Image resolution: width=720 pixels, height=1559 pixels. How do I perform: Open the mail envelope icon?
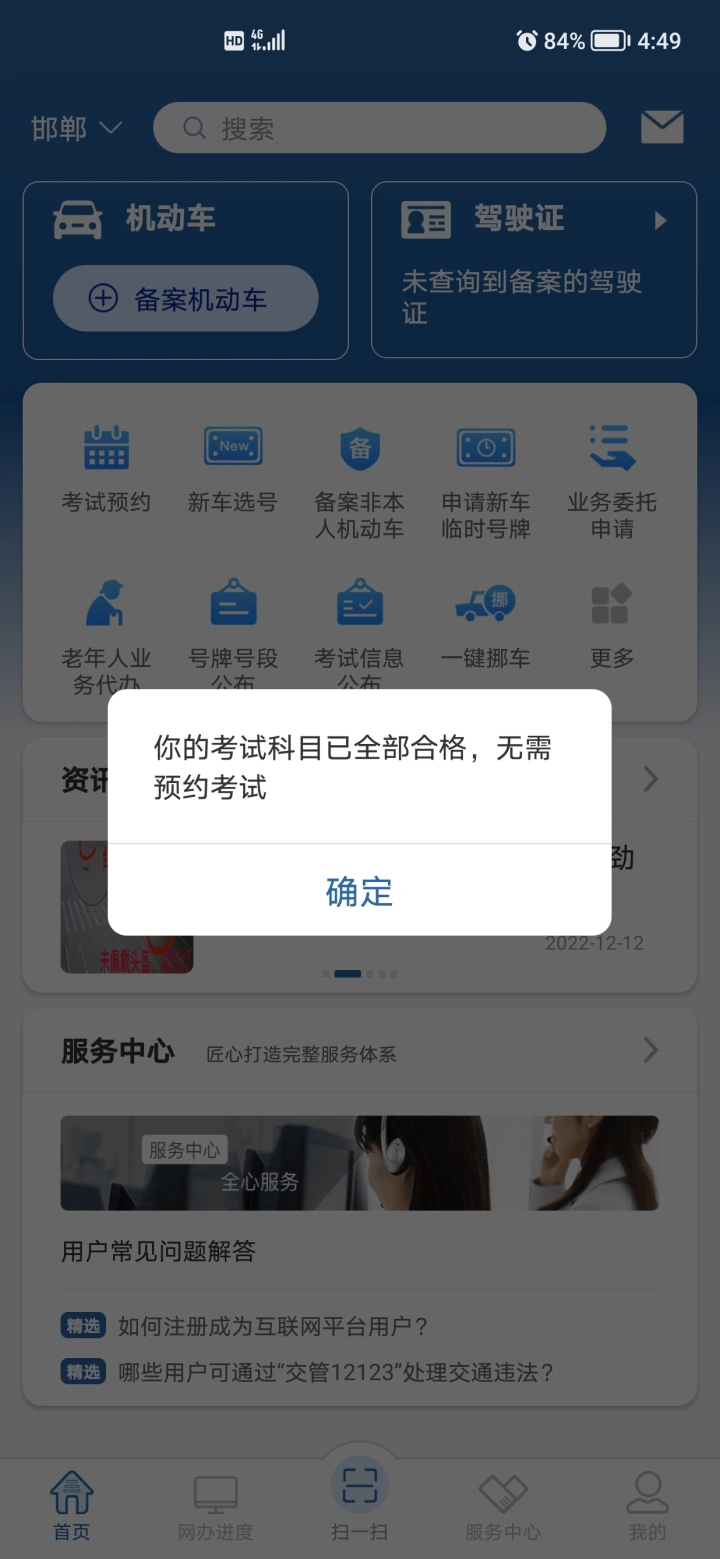pyautogui.click(x=662, y=127)
